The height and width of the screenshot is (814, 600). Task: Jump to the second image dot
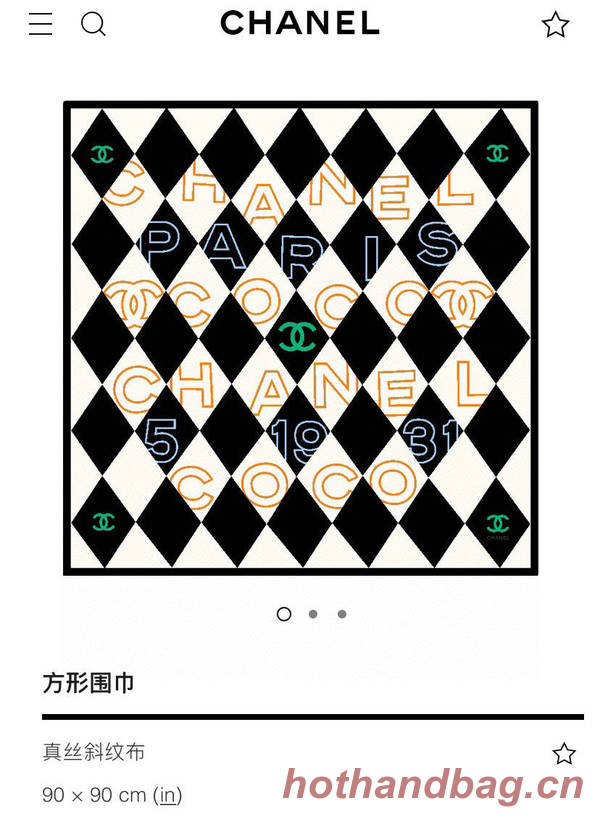coord(313,614)
